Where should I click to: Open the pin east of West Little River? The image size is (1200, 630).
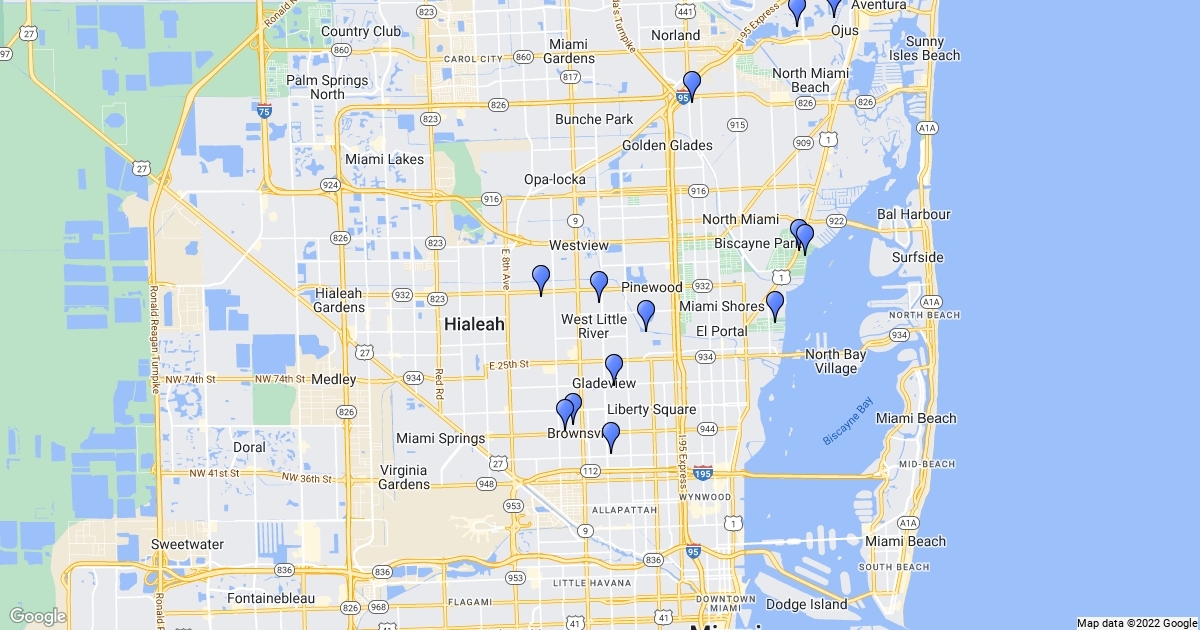[x=646, y=313]
